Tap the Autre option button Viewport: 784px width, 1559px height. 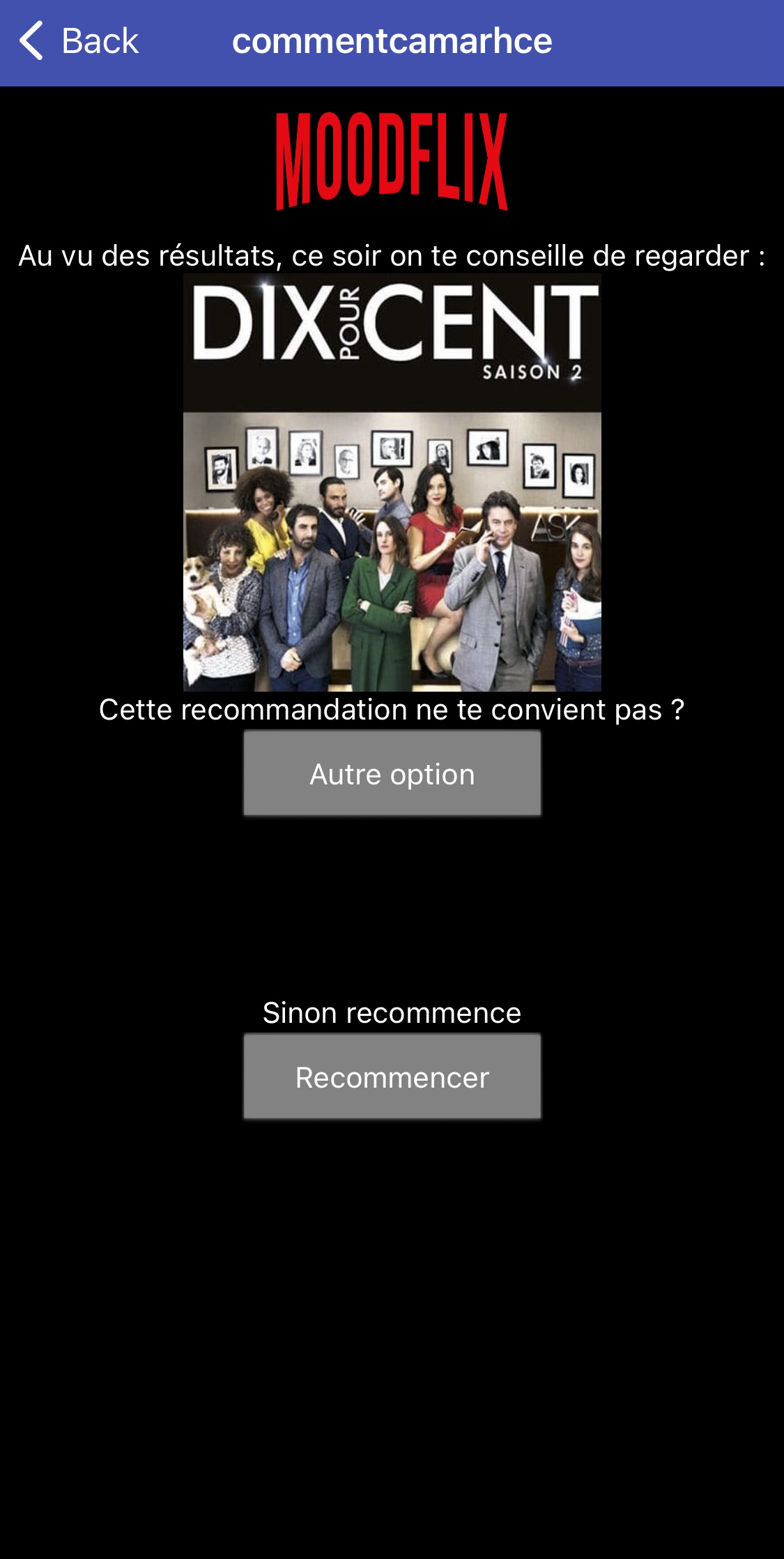[392, 773]
